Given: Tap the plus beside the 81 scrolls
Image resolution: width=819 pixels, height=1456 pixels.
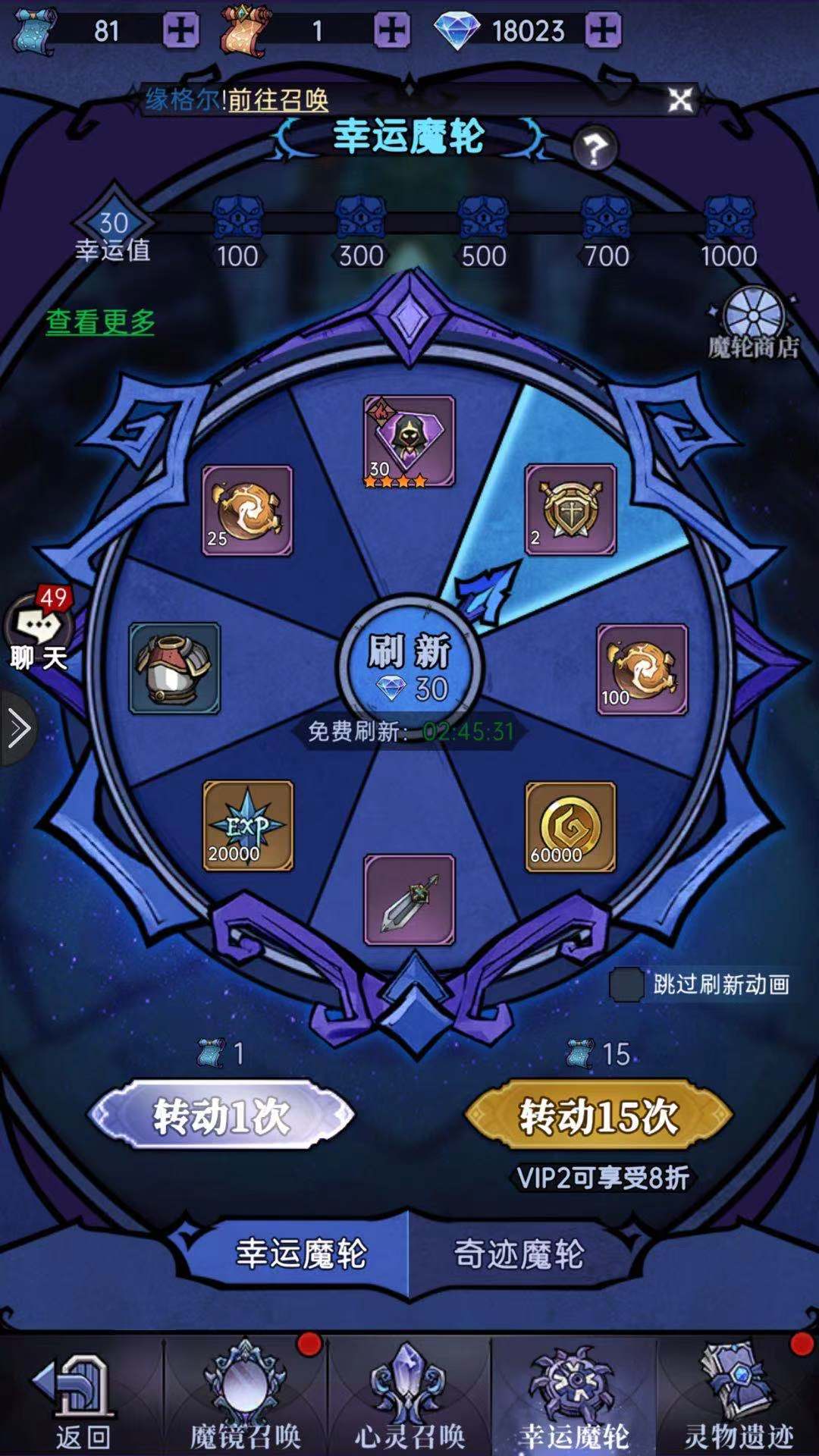Looking at the screenshot, I should 181,31.
